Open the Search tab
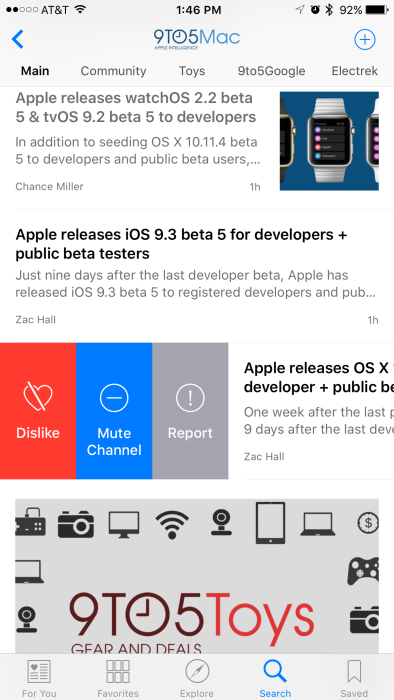 coord(275,678)
